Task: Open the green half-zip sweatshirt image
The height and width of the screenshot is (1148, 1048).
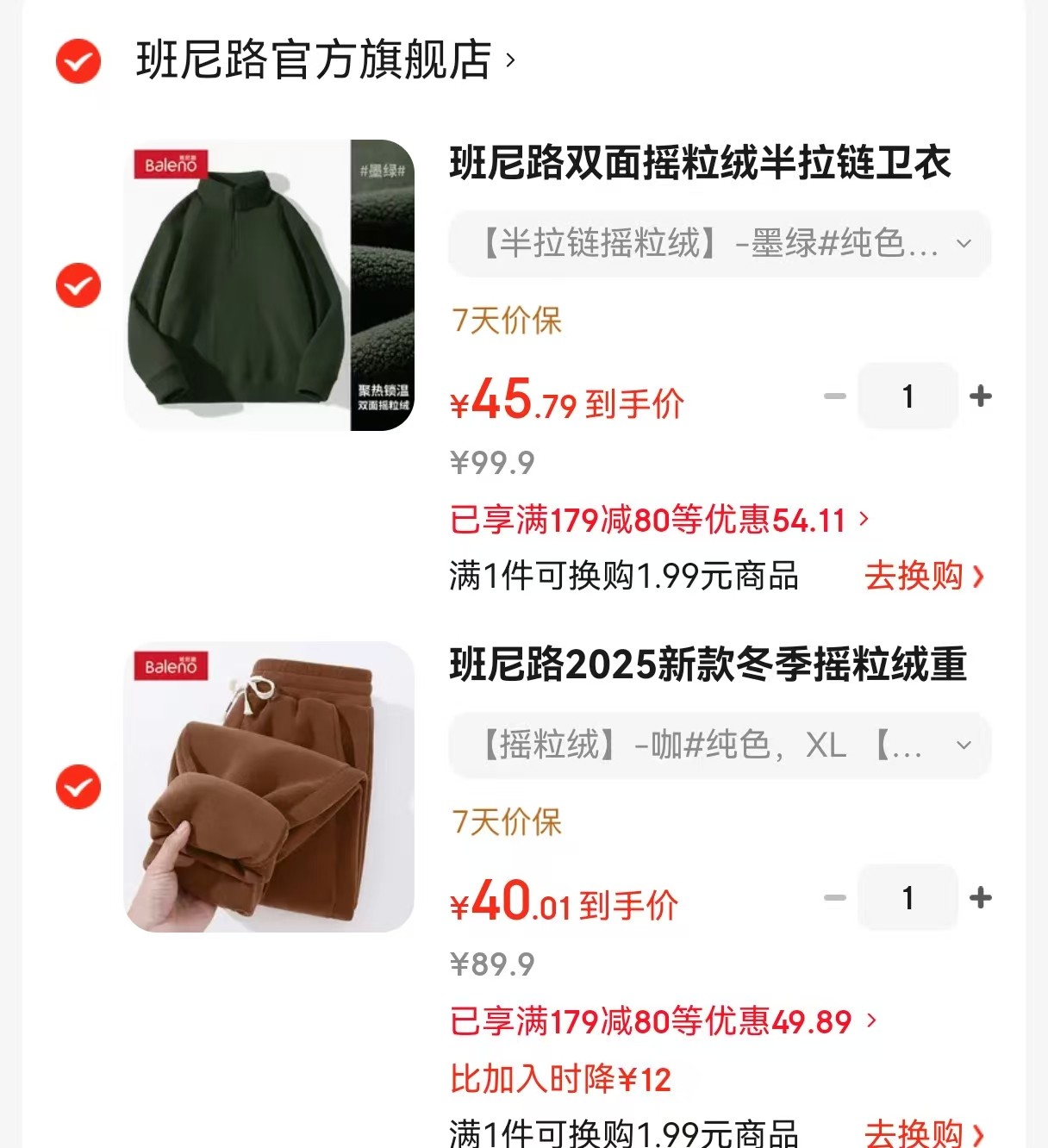Action: tap(269, 285)
